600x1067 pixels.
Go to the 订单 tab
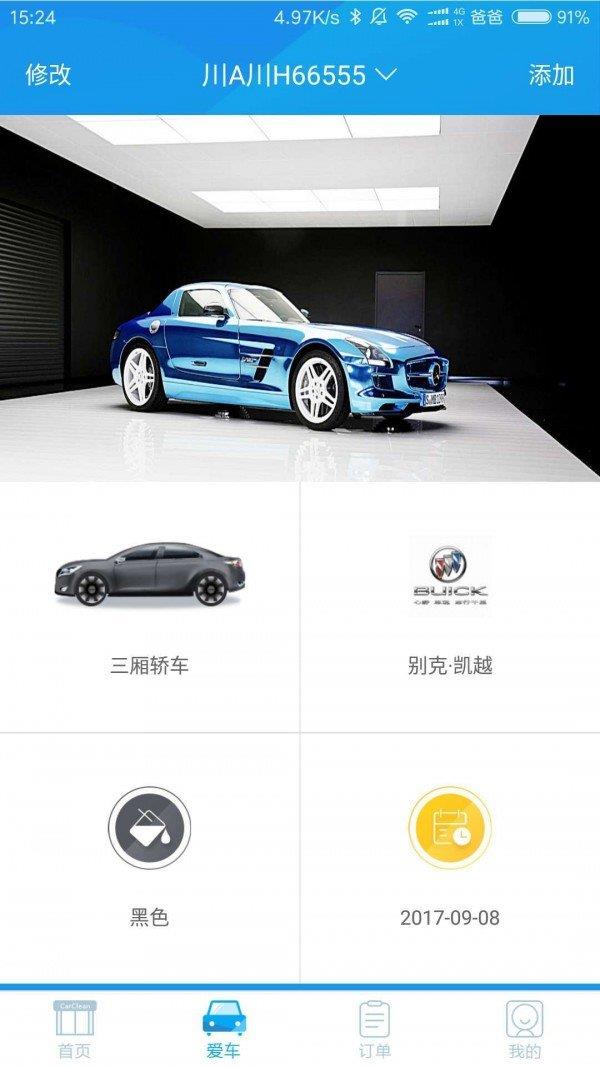[x=374, y=1028]
